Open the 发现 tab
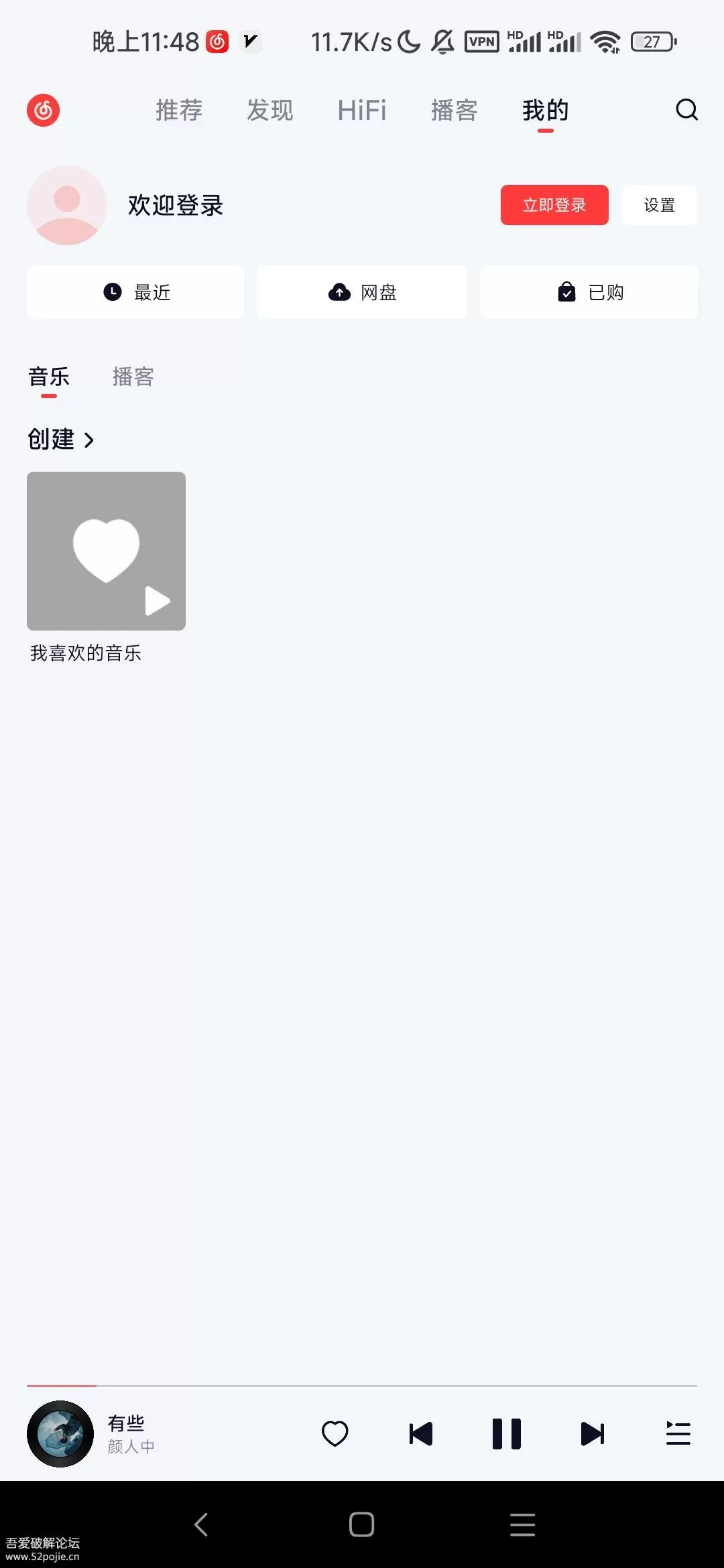724x1568 pixels. 269,110
